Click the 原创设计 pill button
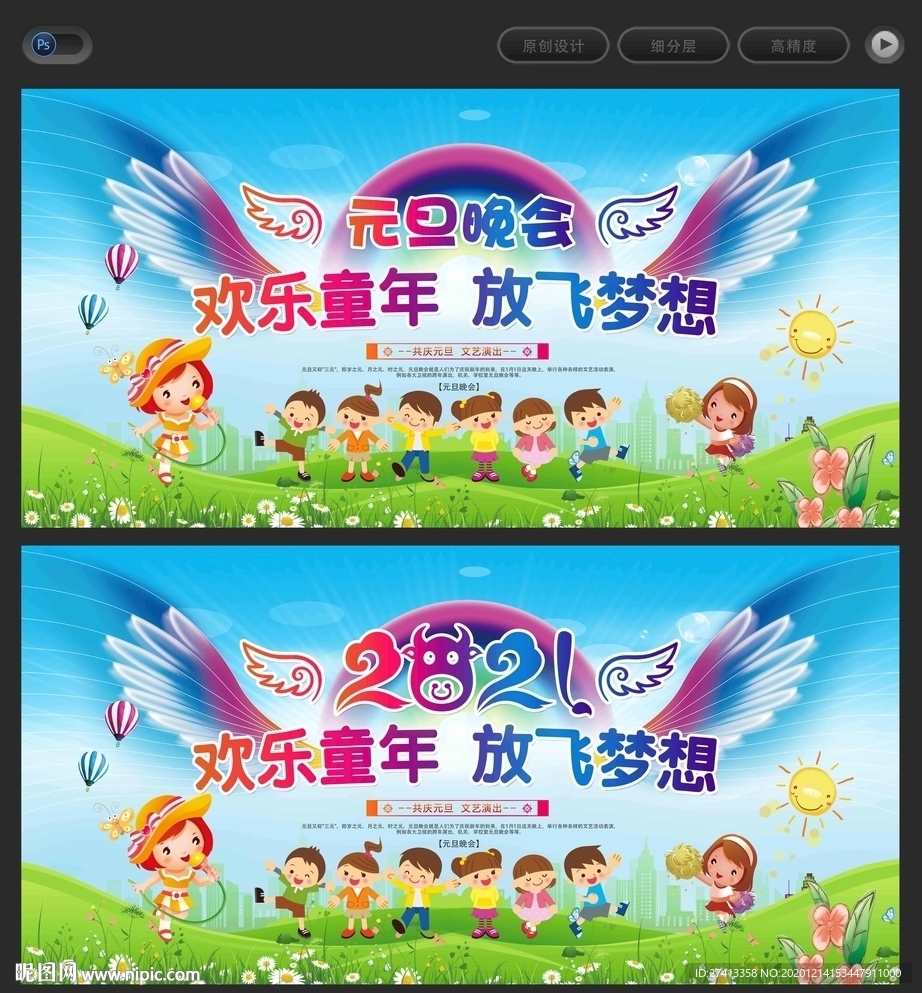Screen dimensions: 922x993 (553, 45)
